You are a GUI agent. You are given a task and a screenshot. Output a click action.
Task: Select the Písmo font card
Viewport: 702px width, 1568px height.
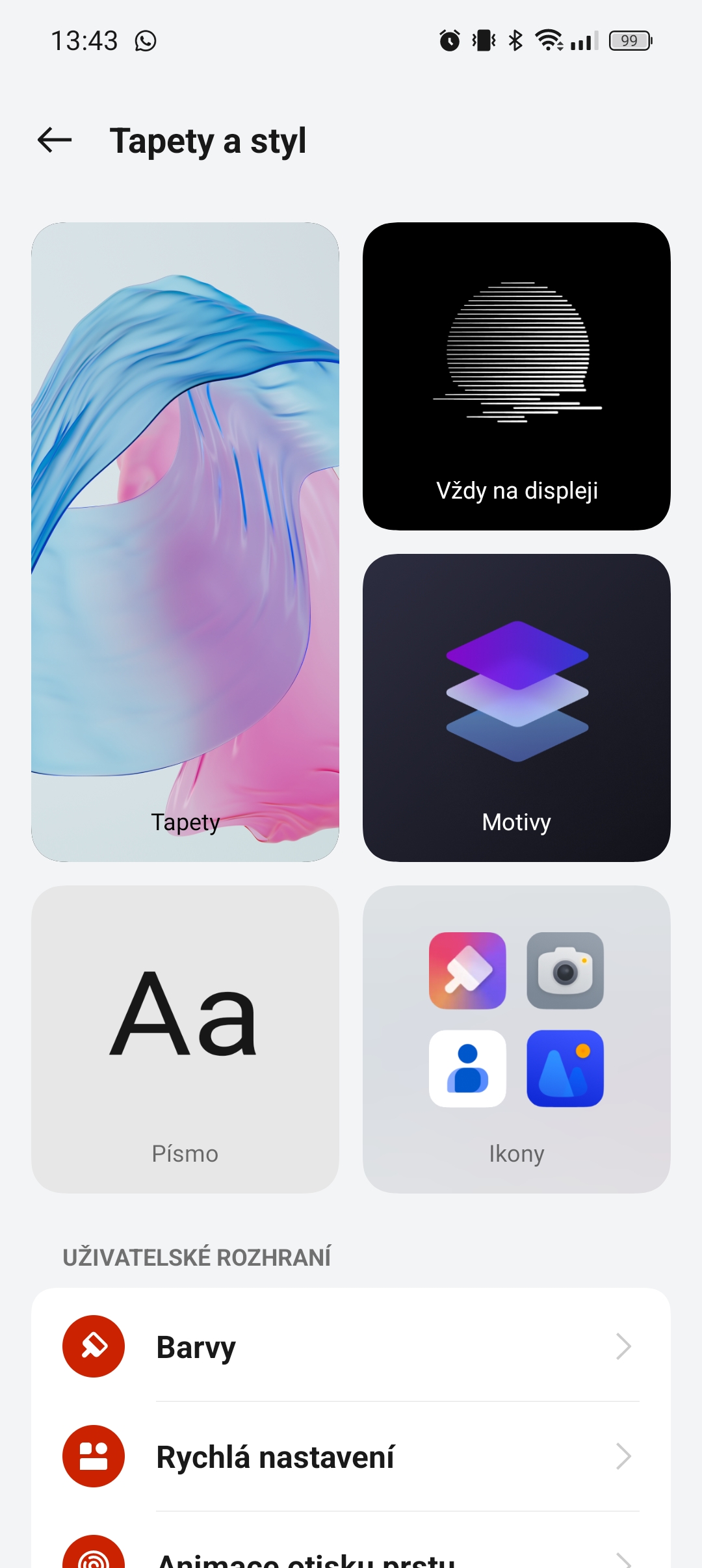tap(185, 1039)
